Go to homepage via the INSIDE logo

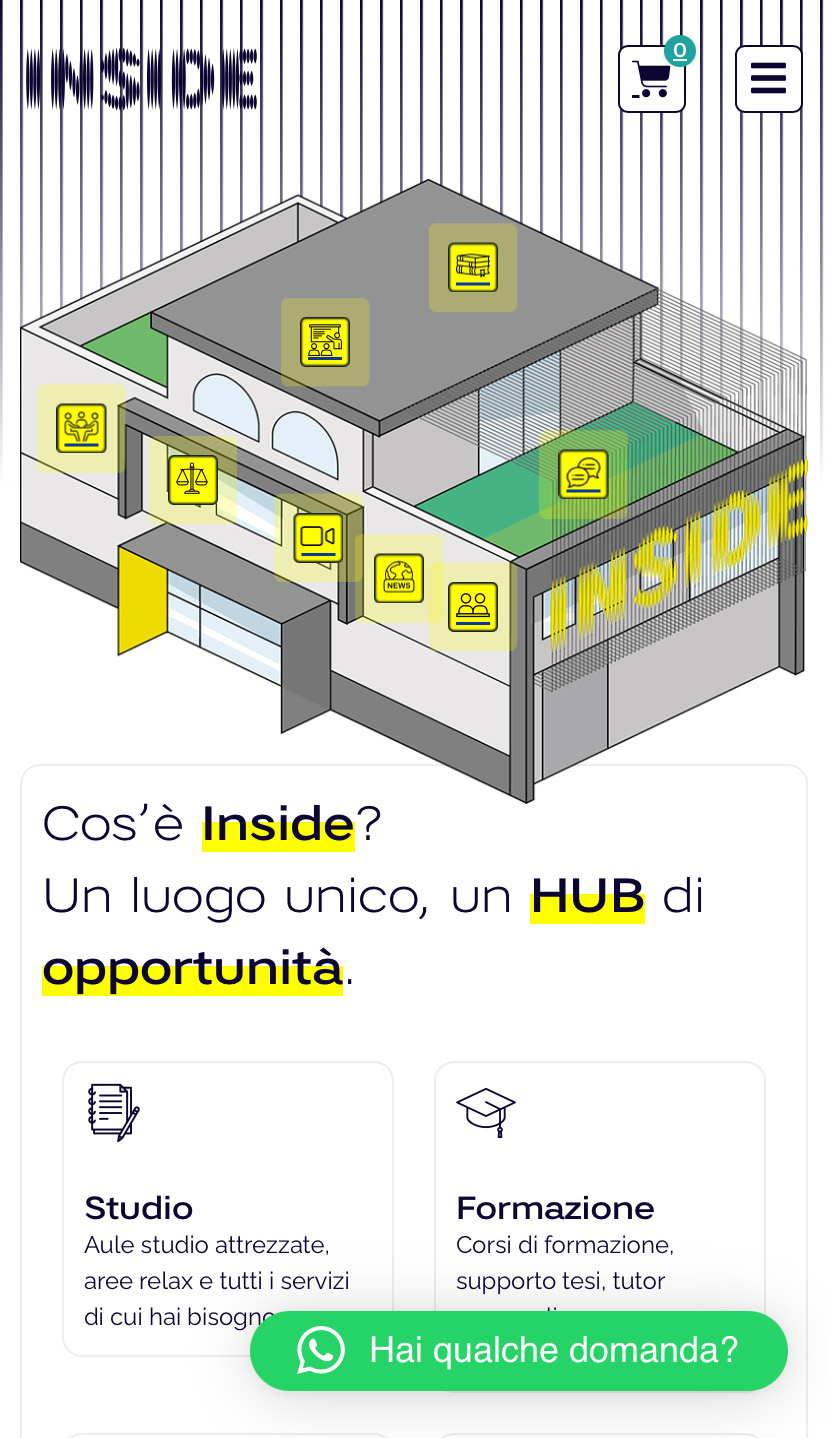point(141,79)
